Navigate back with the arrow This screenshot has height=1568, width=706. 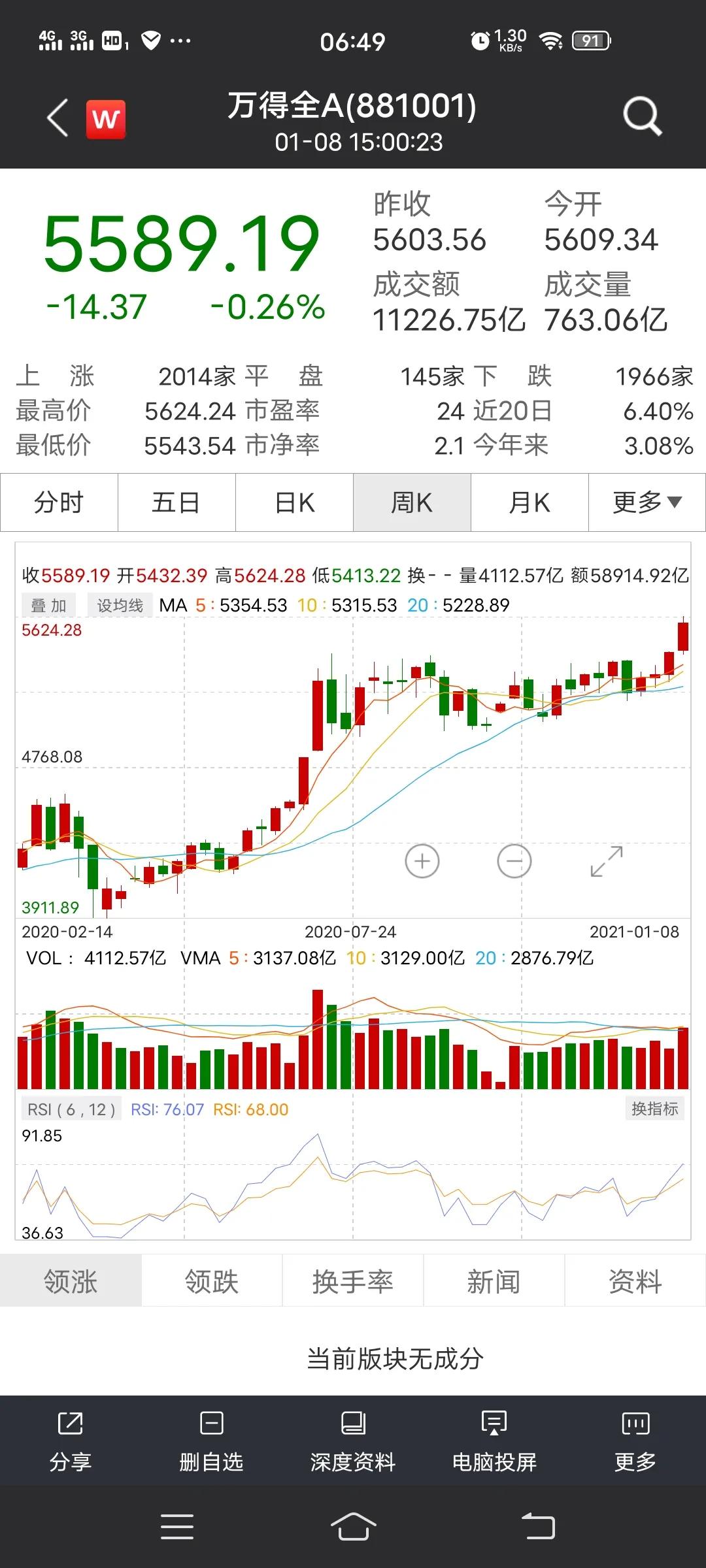(x=56, y=118)
